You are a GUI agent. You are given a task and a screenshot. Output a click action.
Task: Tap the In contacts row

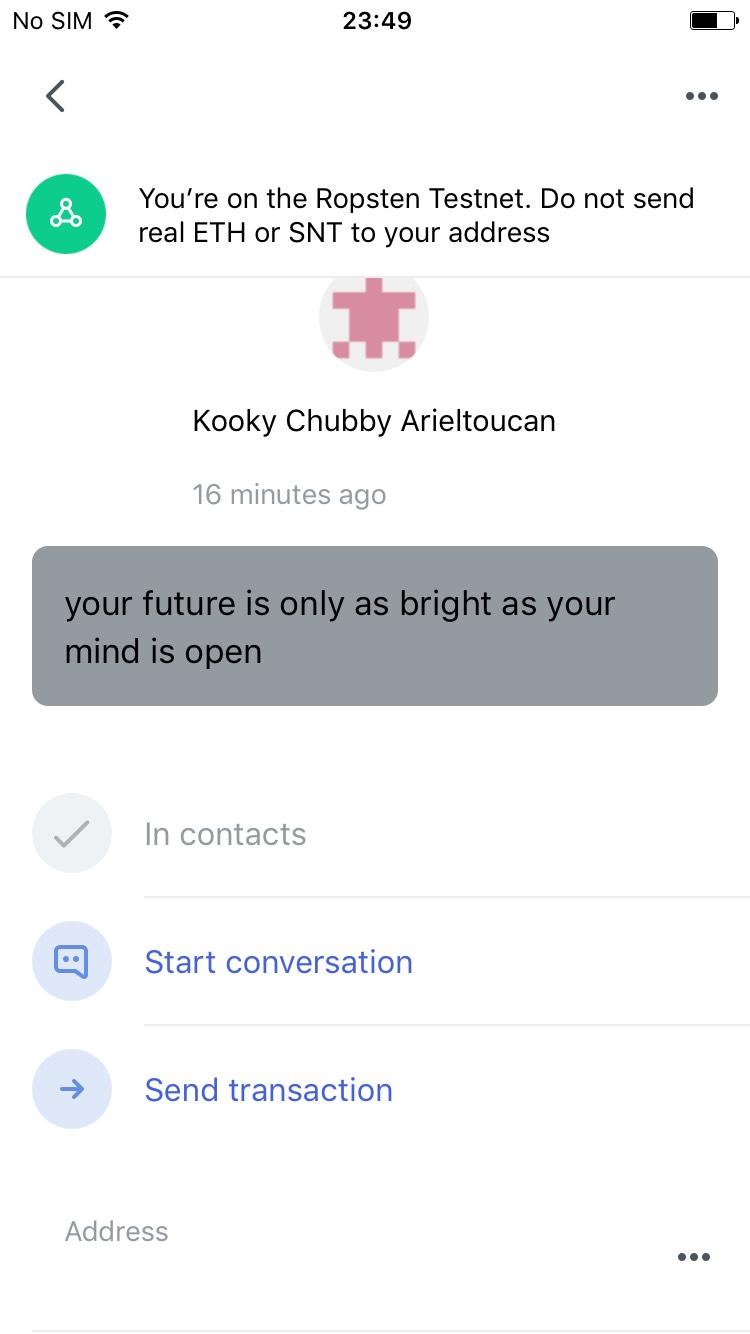pyautogui.click(x=225, y=834)
